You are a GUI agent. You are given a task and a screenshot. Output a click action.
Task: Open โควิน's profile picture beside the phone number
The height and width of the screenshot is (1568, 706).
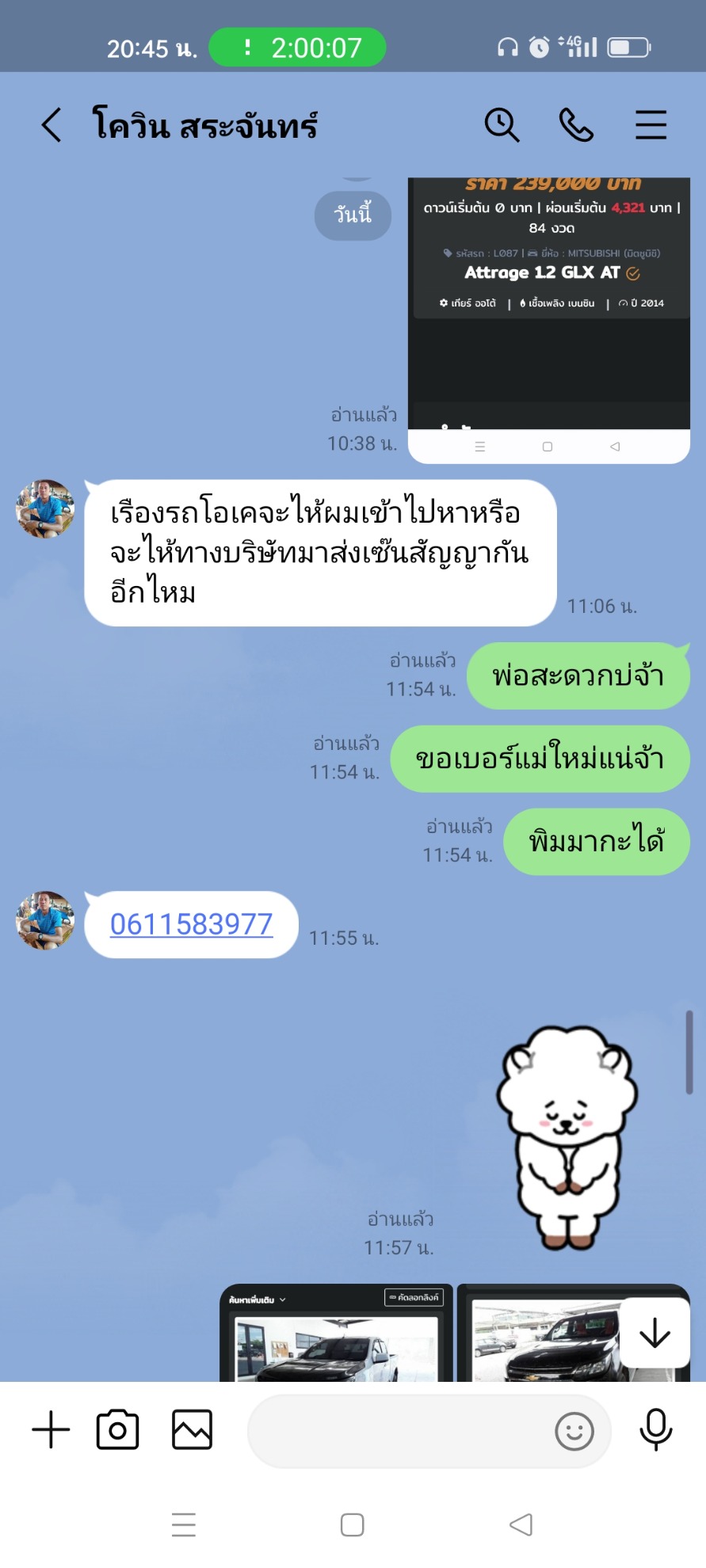click(x=45, y=920)
